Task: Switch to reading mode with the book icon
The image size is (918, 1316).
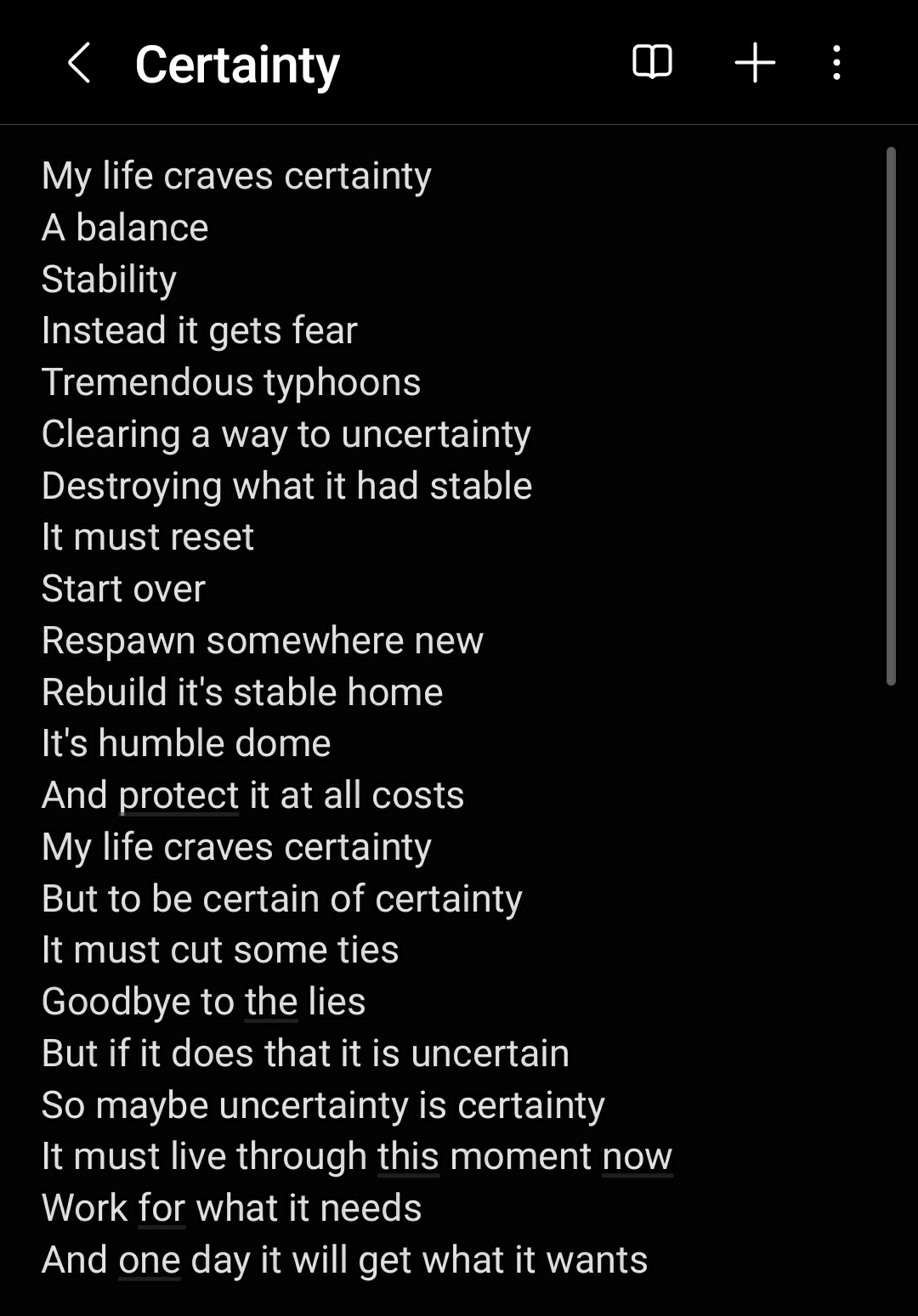Action: click(652, 63)
